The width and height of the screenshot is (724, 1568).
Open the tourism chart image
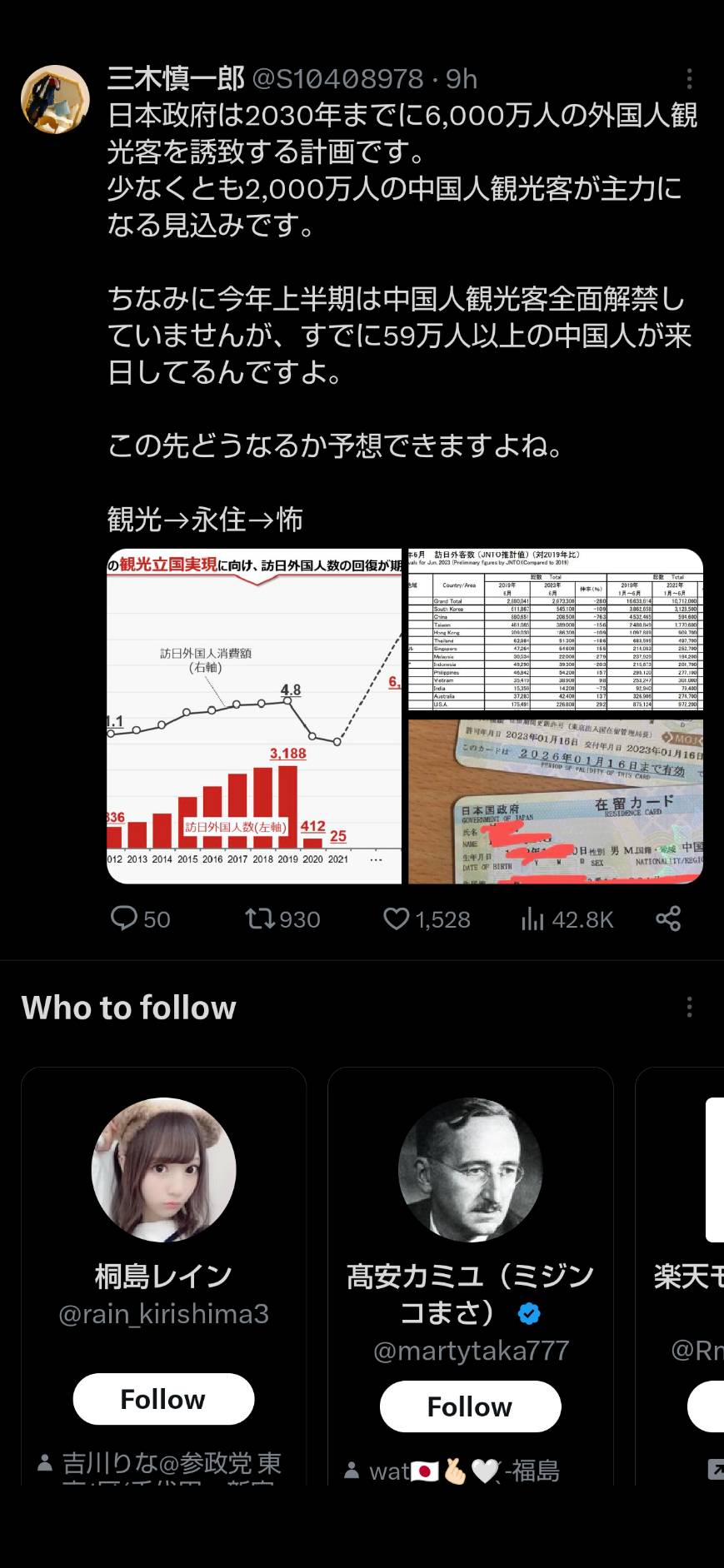pos(254,716)
